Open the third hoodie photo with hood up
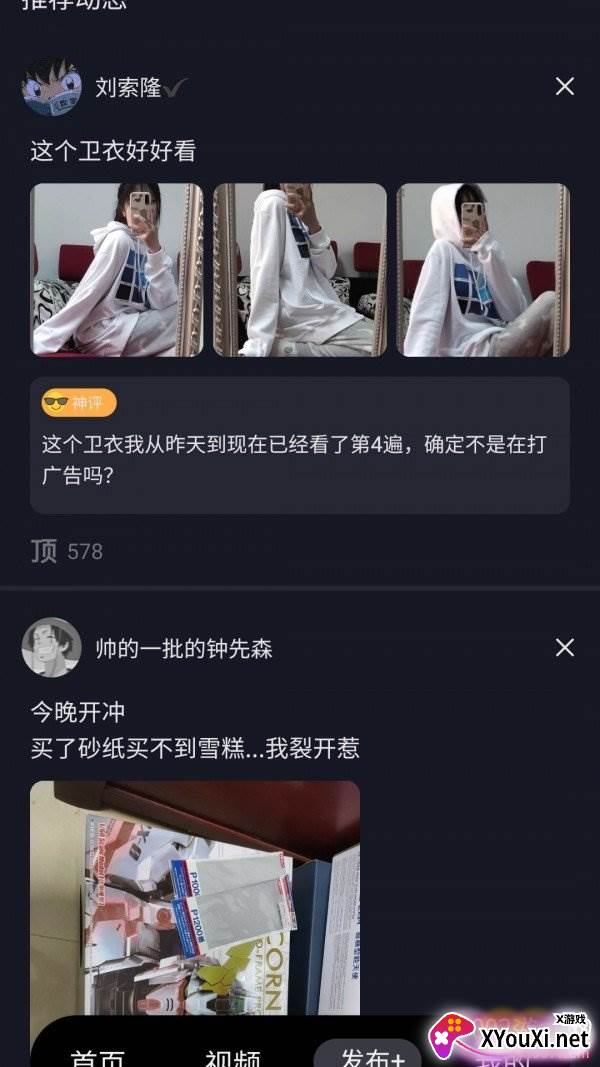 pyautogui.click(x=483, y=270)
